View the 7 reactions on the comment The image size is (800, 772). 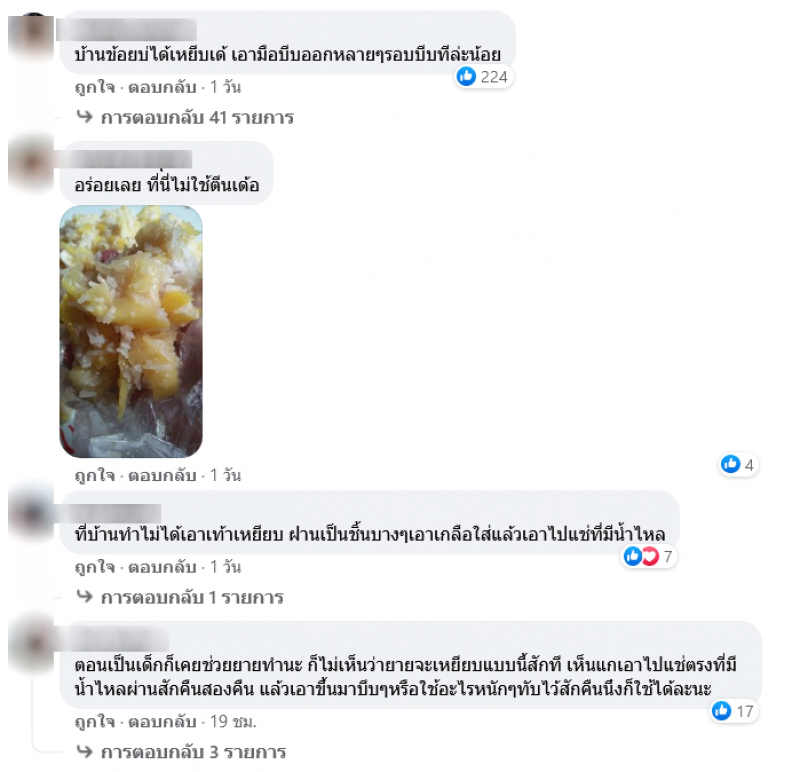click(650, 556)
